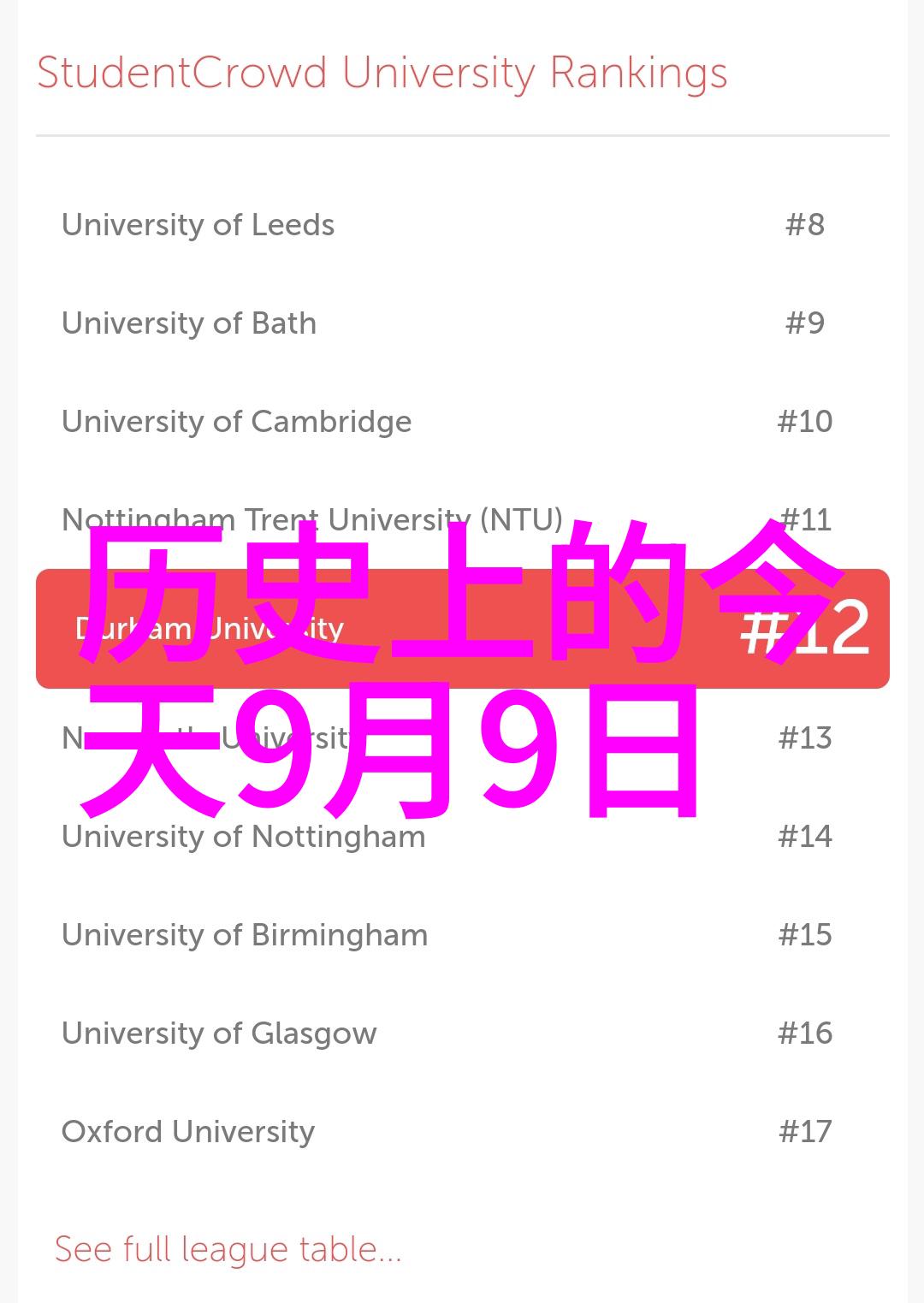Open the See full league table link
The height and width of the screenshot is (1303, 924).
(228, 1250)
